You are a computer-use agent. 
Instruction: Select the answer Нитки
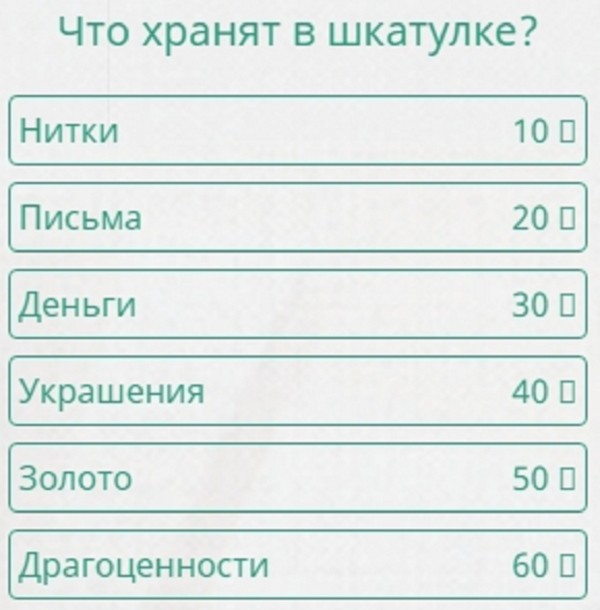click(297, 131)
